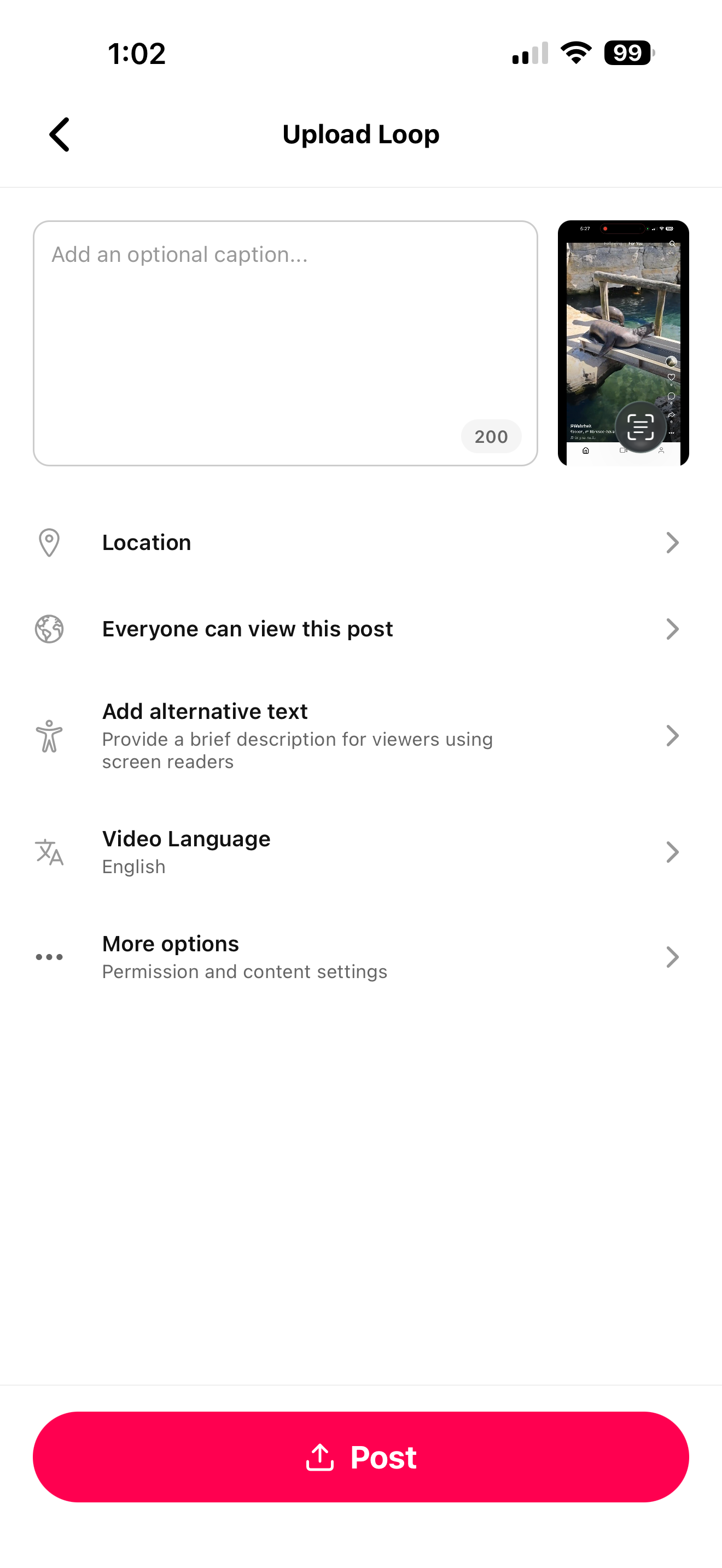722x1568 pixels.
Task: Tap the ellipsis icon beside More options
Action: tap(49, 956)
